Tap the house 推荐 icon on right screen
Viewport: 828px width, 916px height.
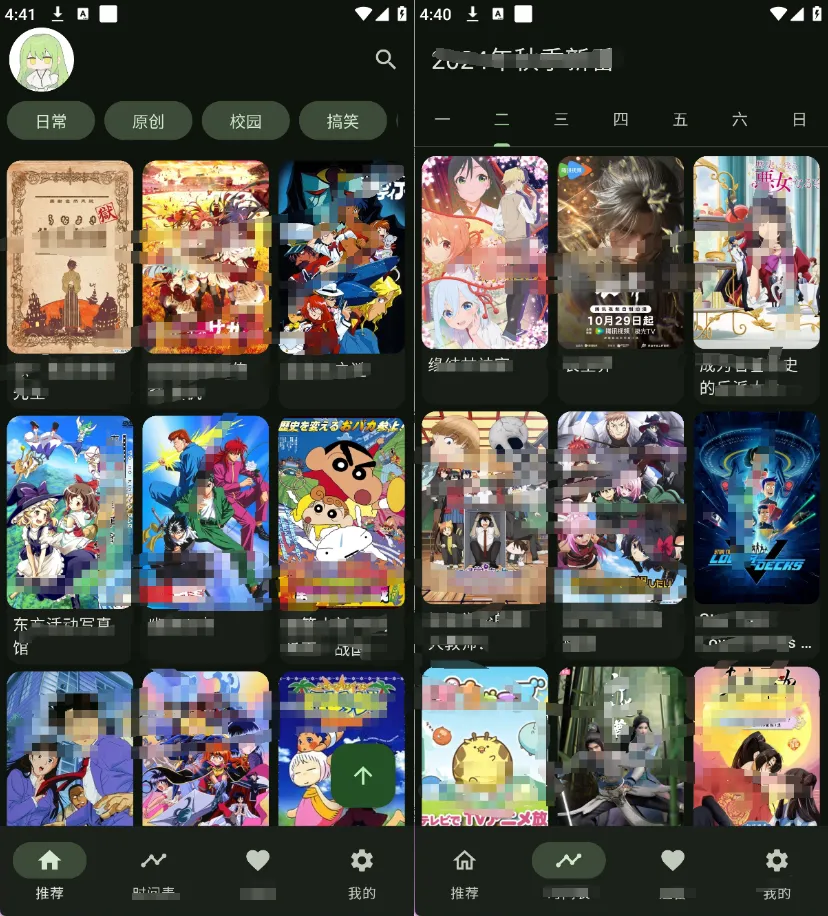(465, 860)
